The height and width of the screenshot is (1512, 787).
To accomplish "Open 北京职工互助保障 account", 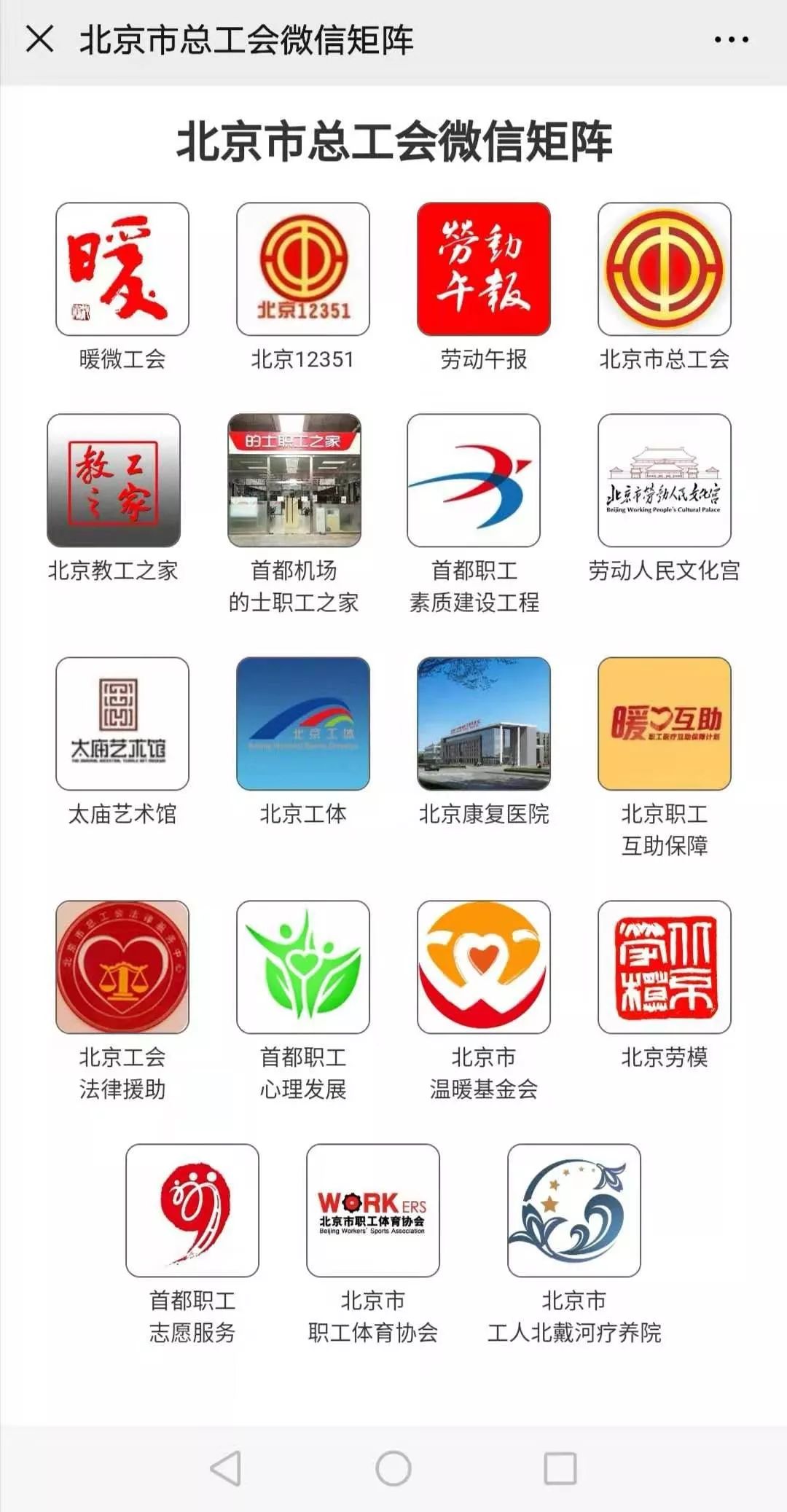I will [665, 724].
